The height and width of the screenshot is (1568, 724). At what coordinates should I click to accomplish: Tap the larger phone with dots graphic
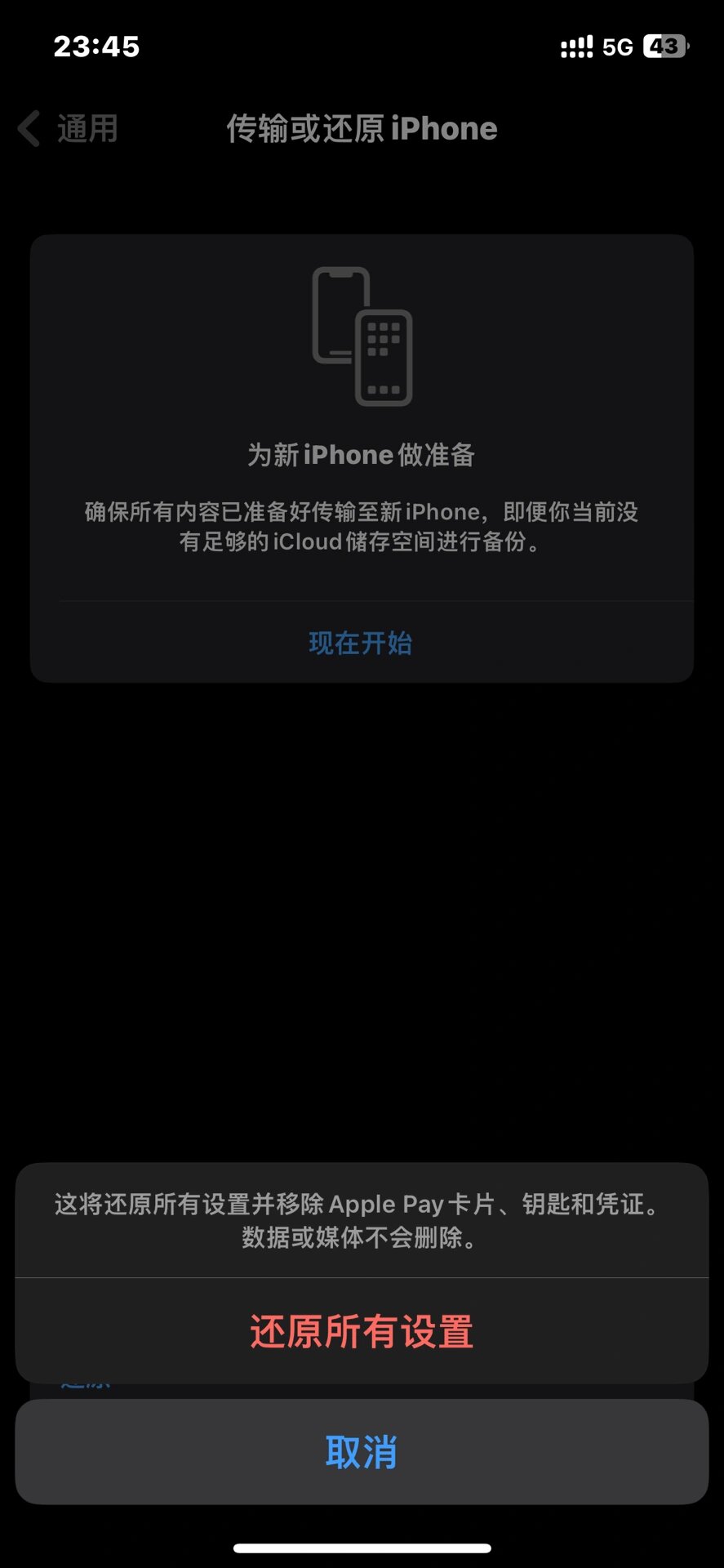tap(384, 355)
